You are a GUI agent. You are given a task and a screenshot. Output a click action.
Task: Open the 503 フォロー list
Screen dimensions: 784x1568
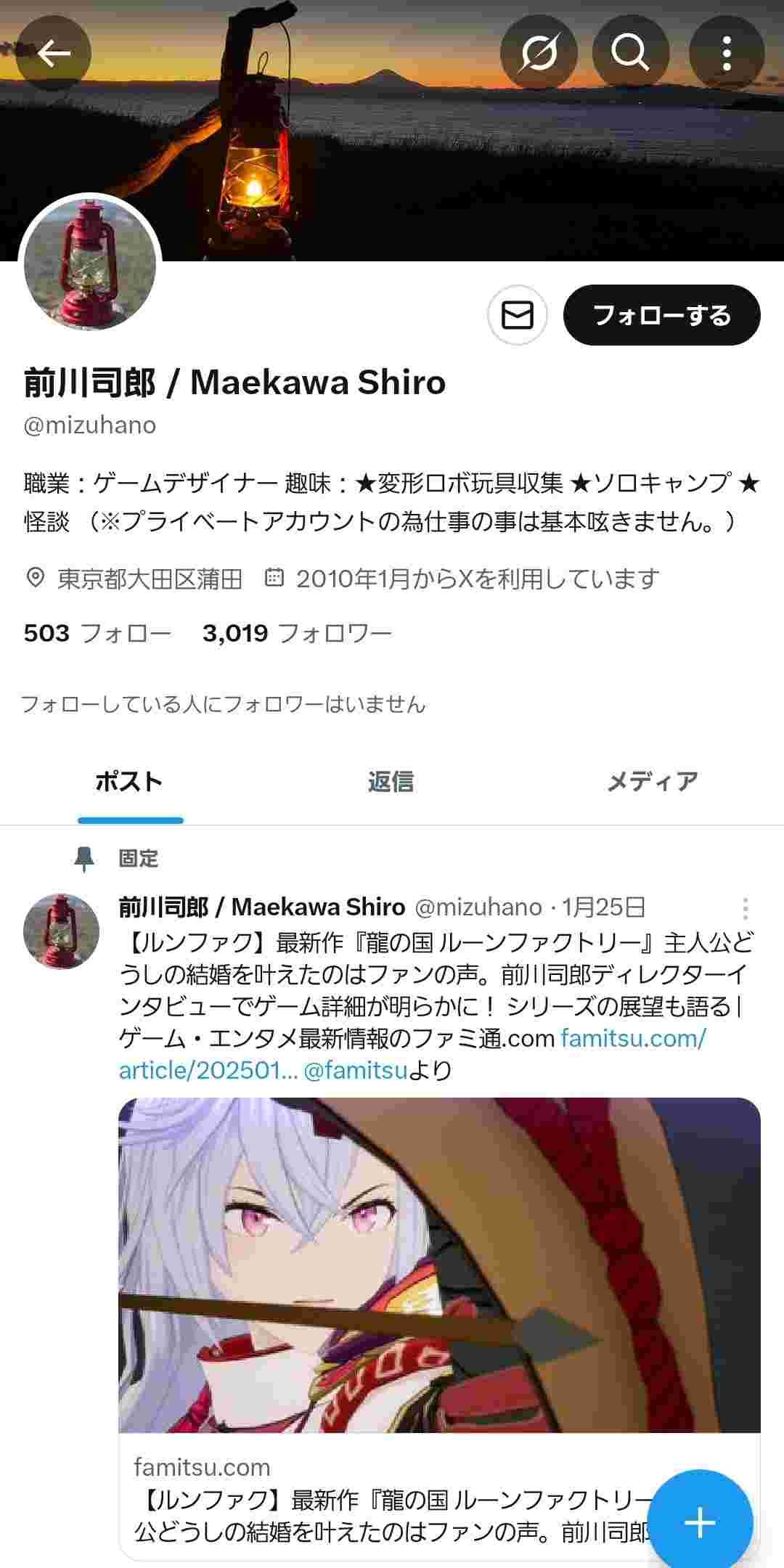coord(97,633)
